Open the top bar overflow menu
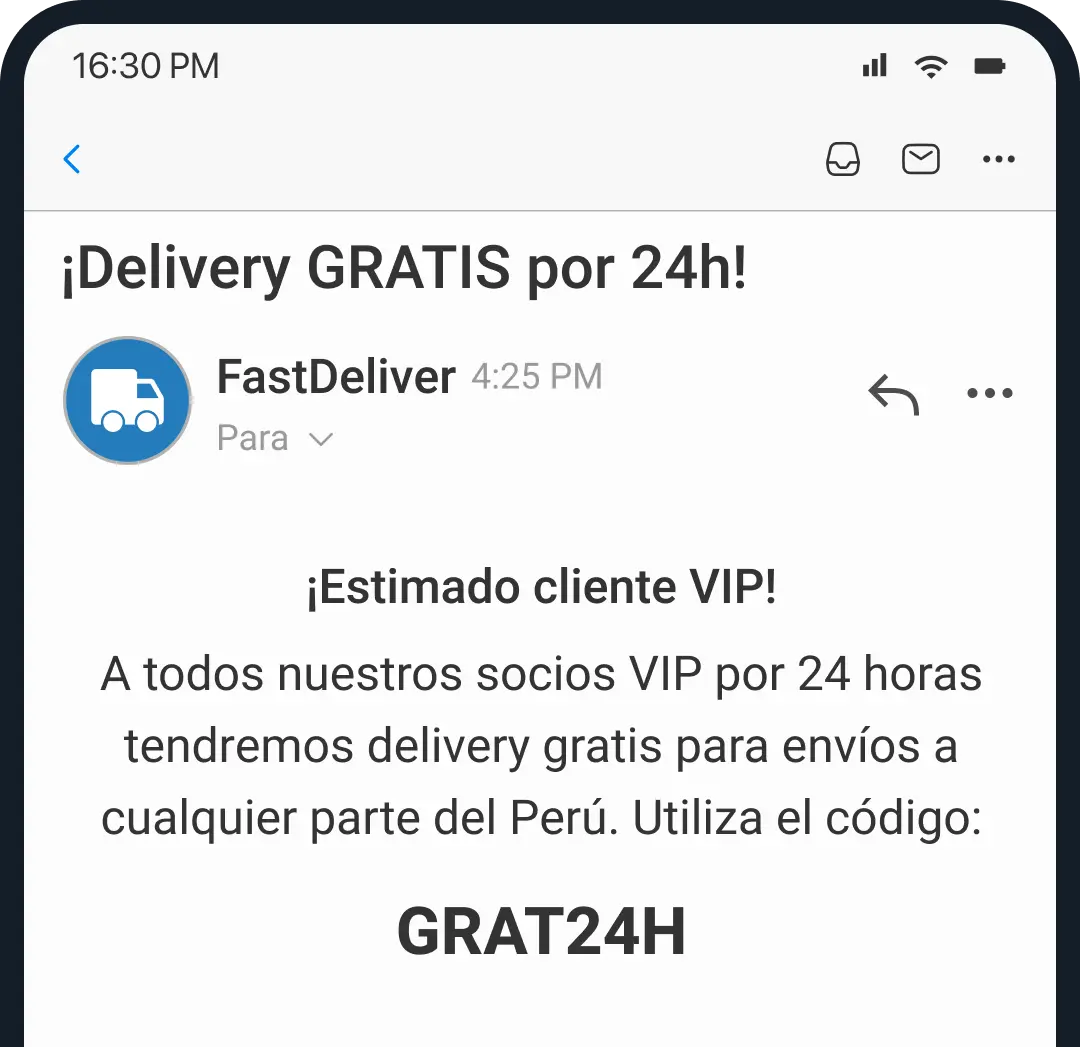Screen dimensions: 1080x1047 point(999,159)
